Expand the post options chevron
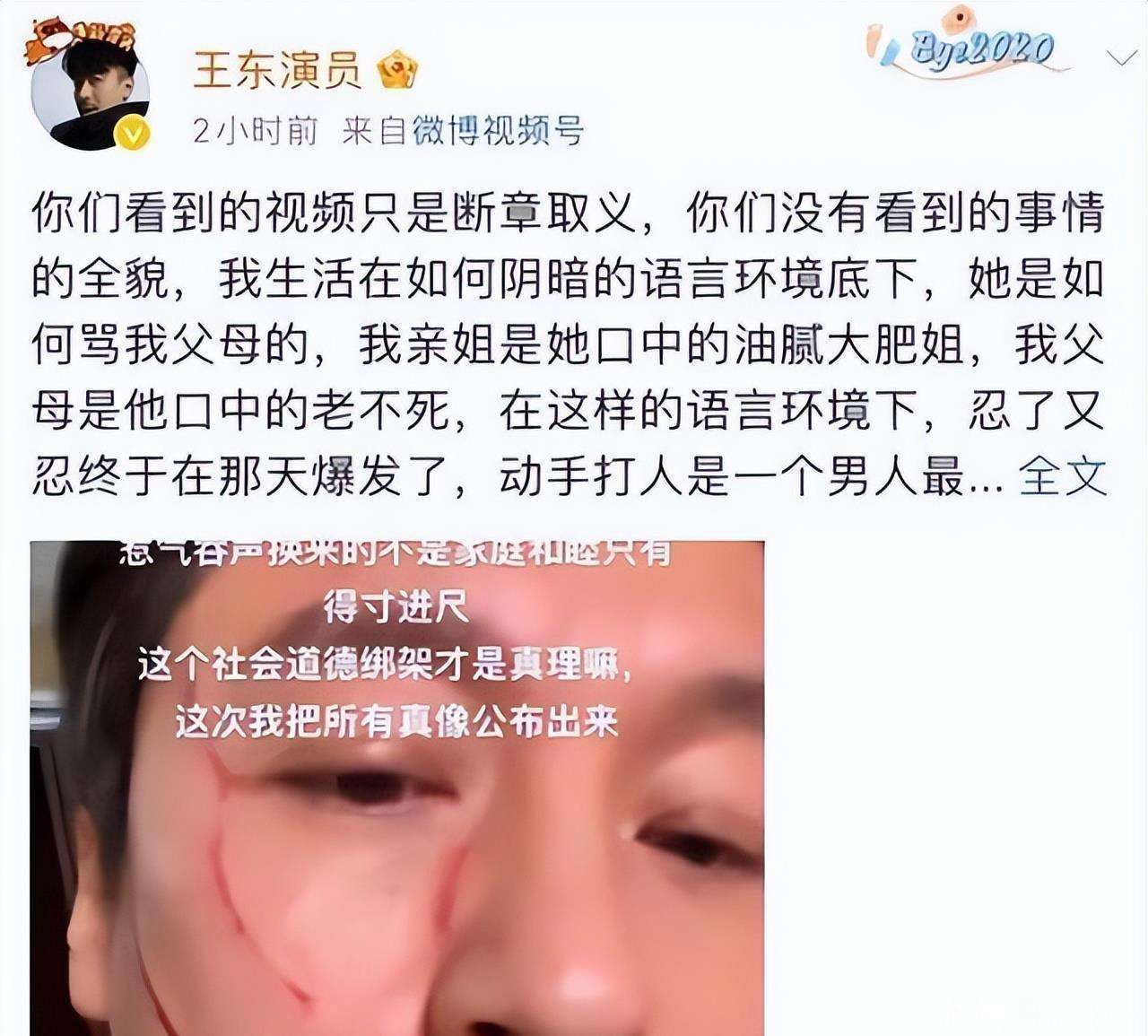The width and height of the screenshot is (1148, 1036). [1121, 59]
